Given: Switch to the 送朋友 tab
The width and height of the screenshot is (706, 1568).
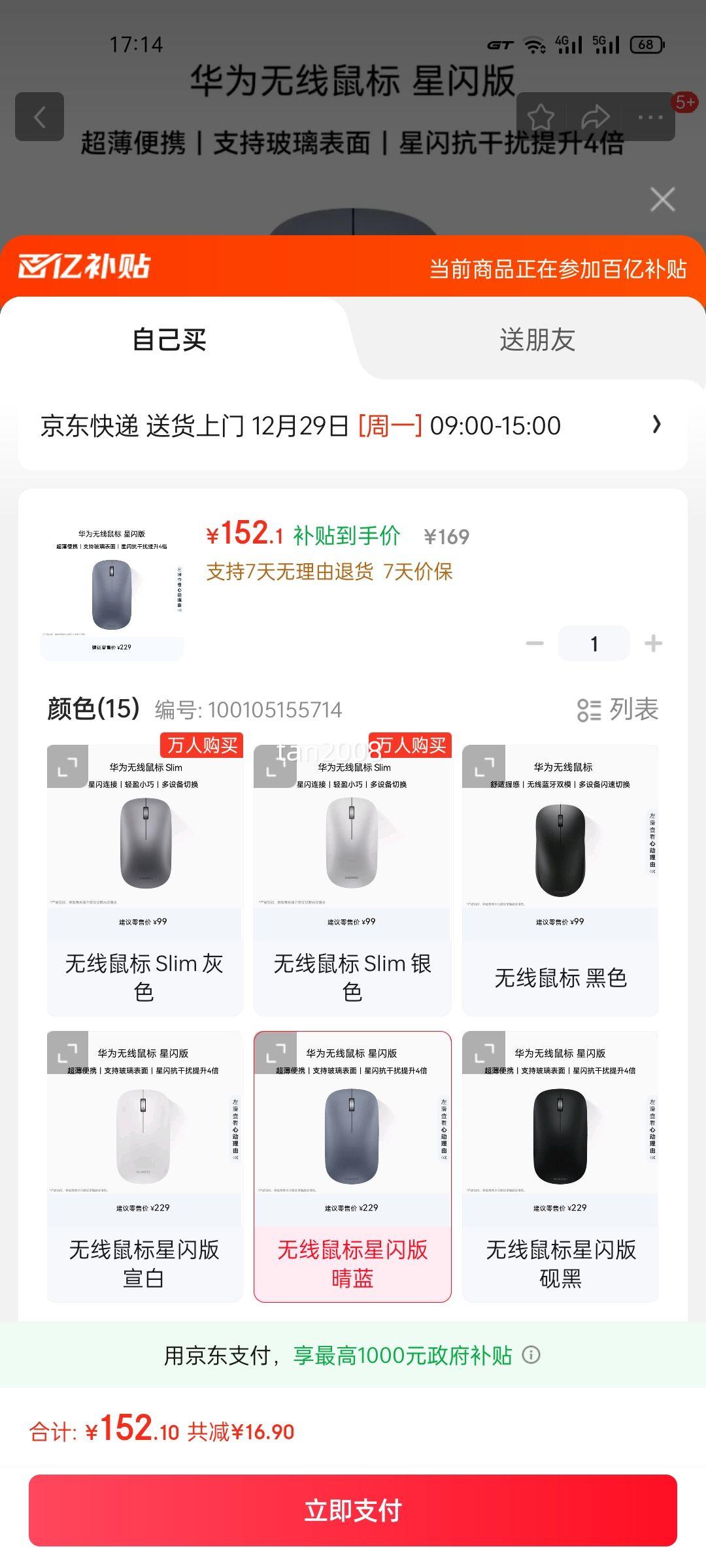Looking at the screenshot, I should [536, 340].
